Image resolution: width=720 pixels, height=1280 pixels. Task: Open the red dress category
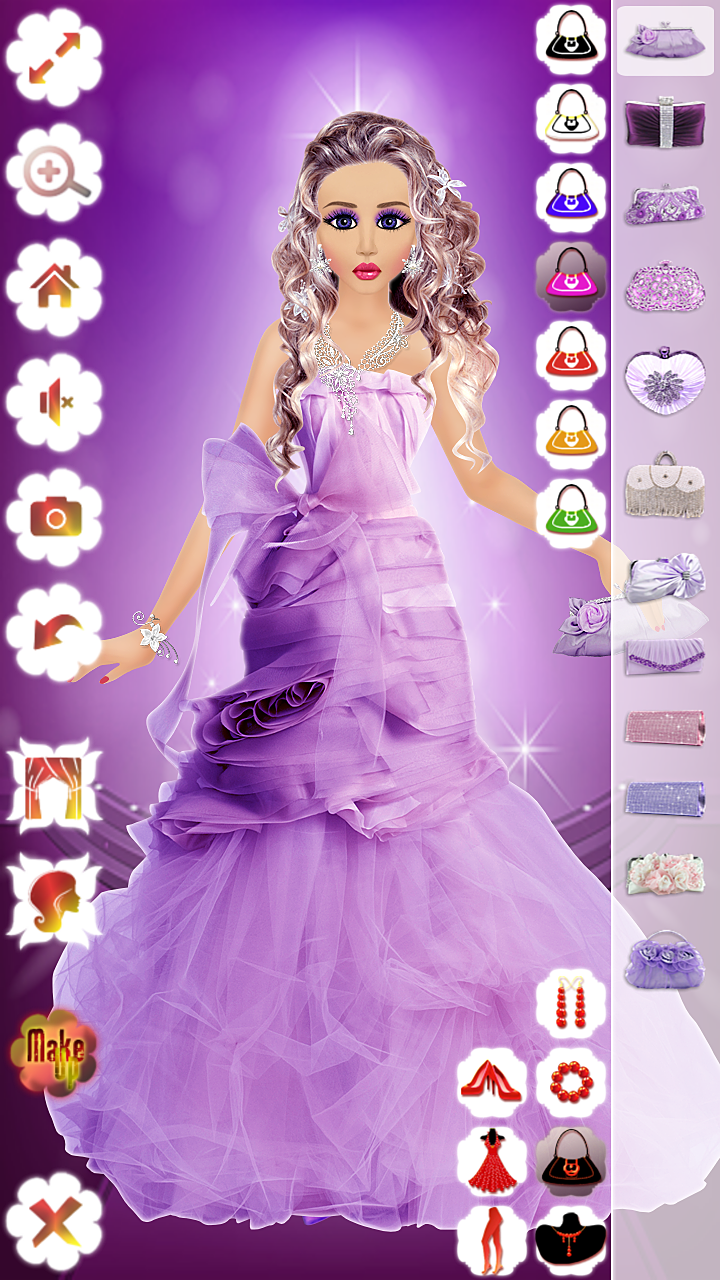point(492,1161)
